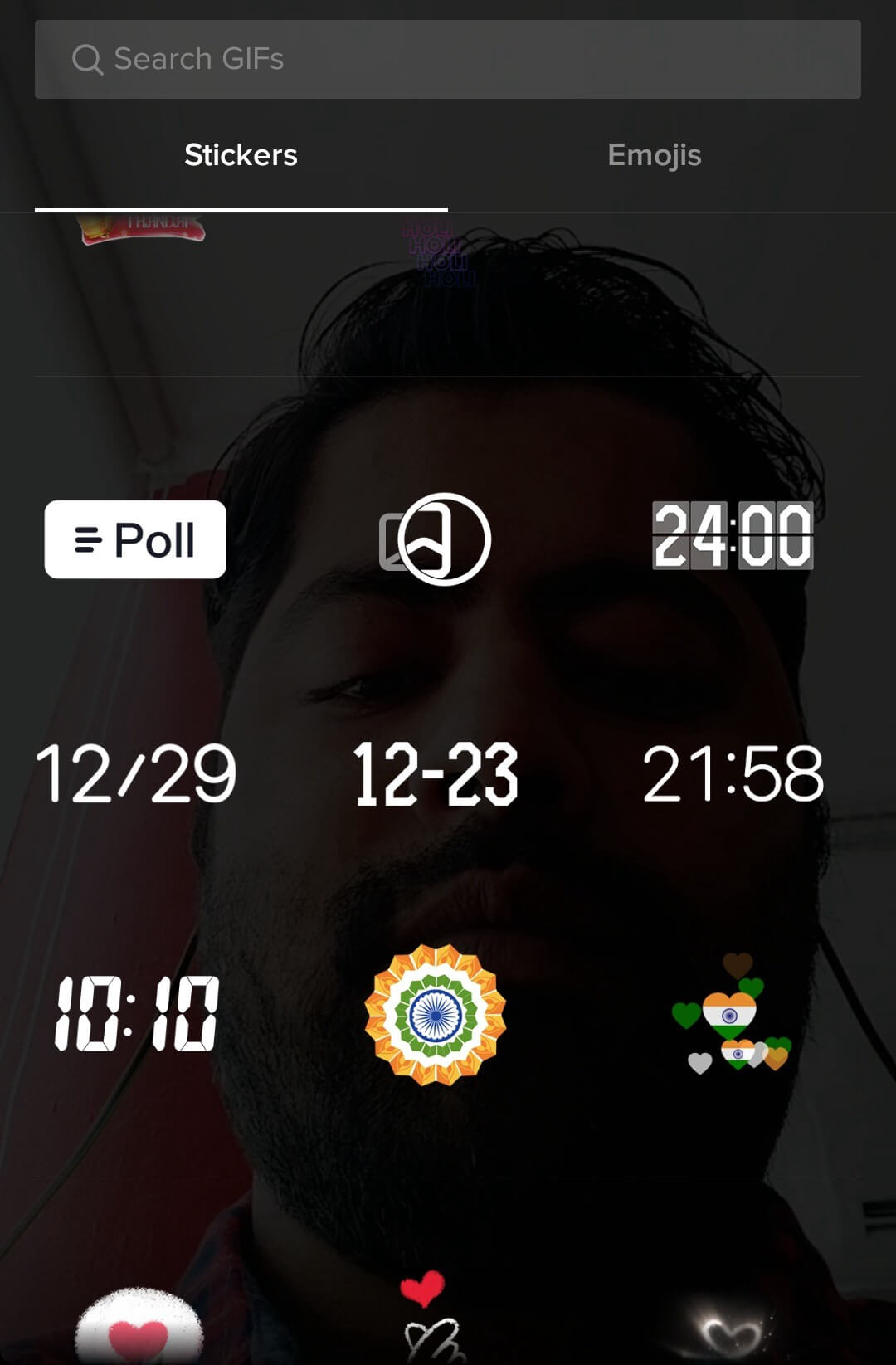Screen dimensions: 896x1365
Task: Select the Stickers tab
Action: [241, 155]
